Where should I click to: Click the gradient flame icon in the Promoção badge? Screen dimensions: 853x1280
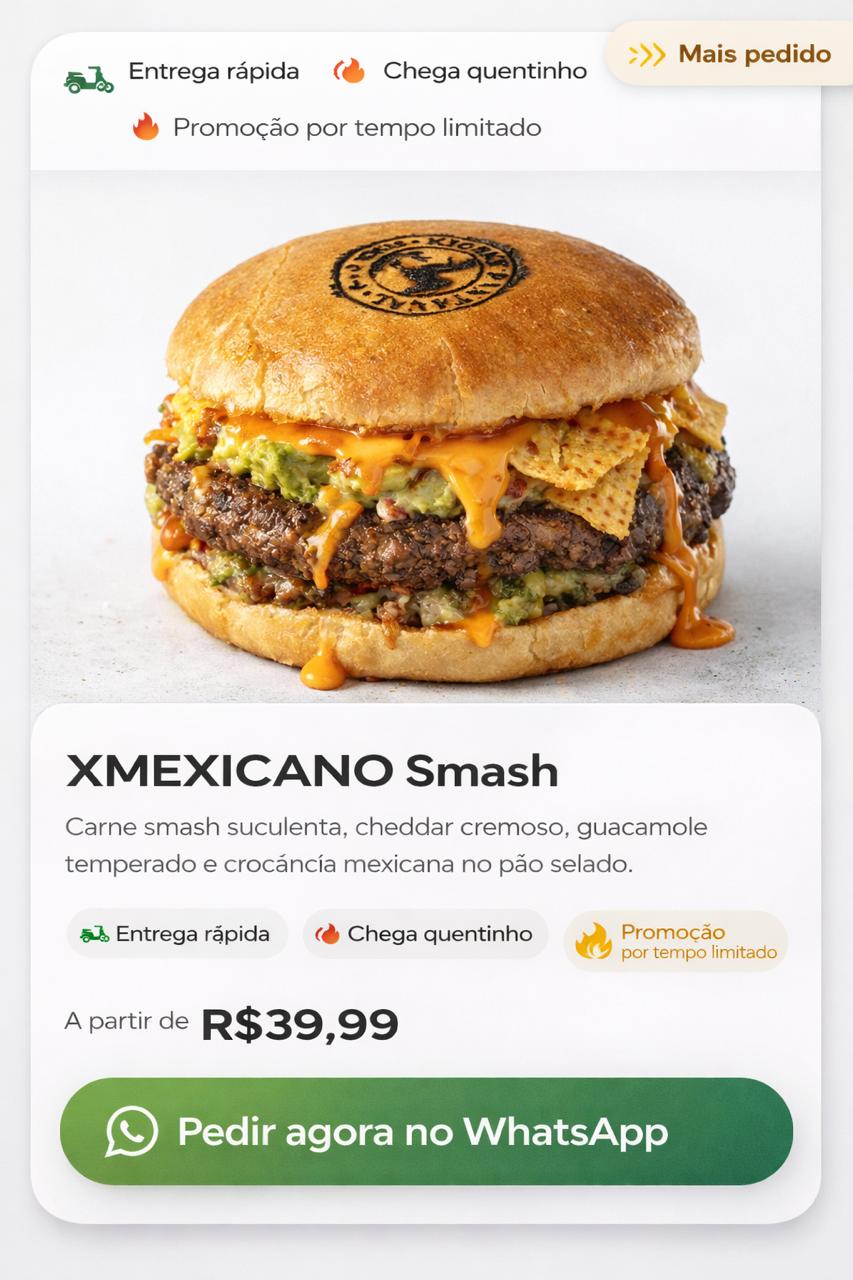point(594,940)
